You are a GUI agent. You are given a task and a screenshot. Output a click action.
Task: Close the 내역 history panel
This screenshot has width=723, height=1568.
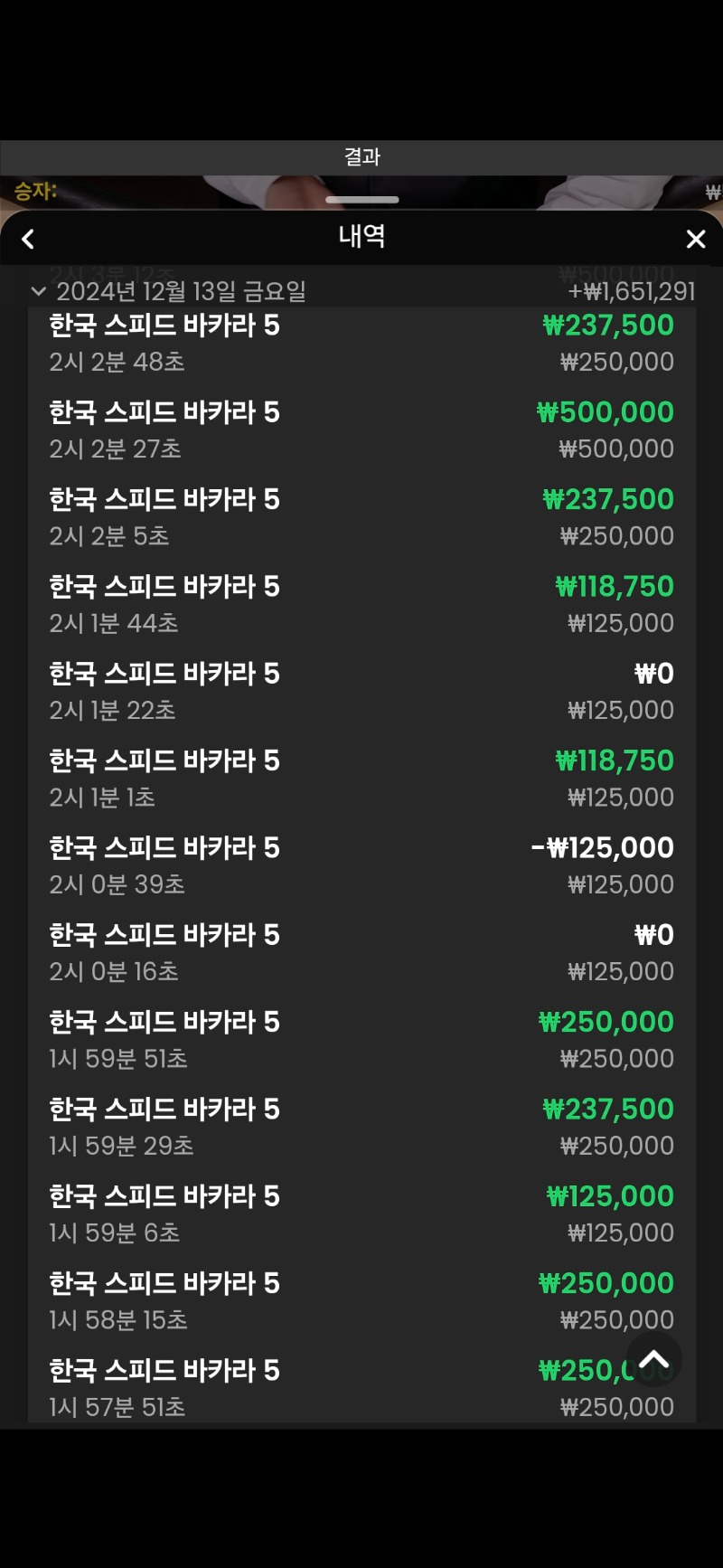[695, 240]
